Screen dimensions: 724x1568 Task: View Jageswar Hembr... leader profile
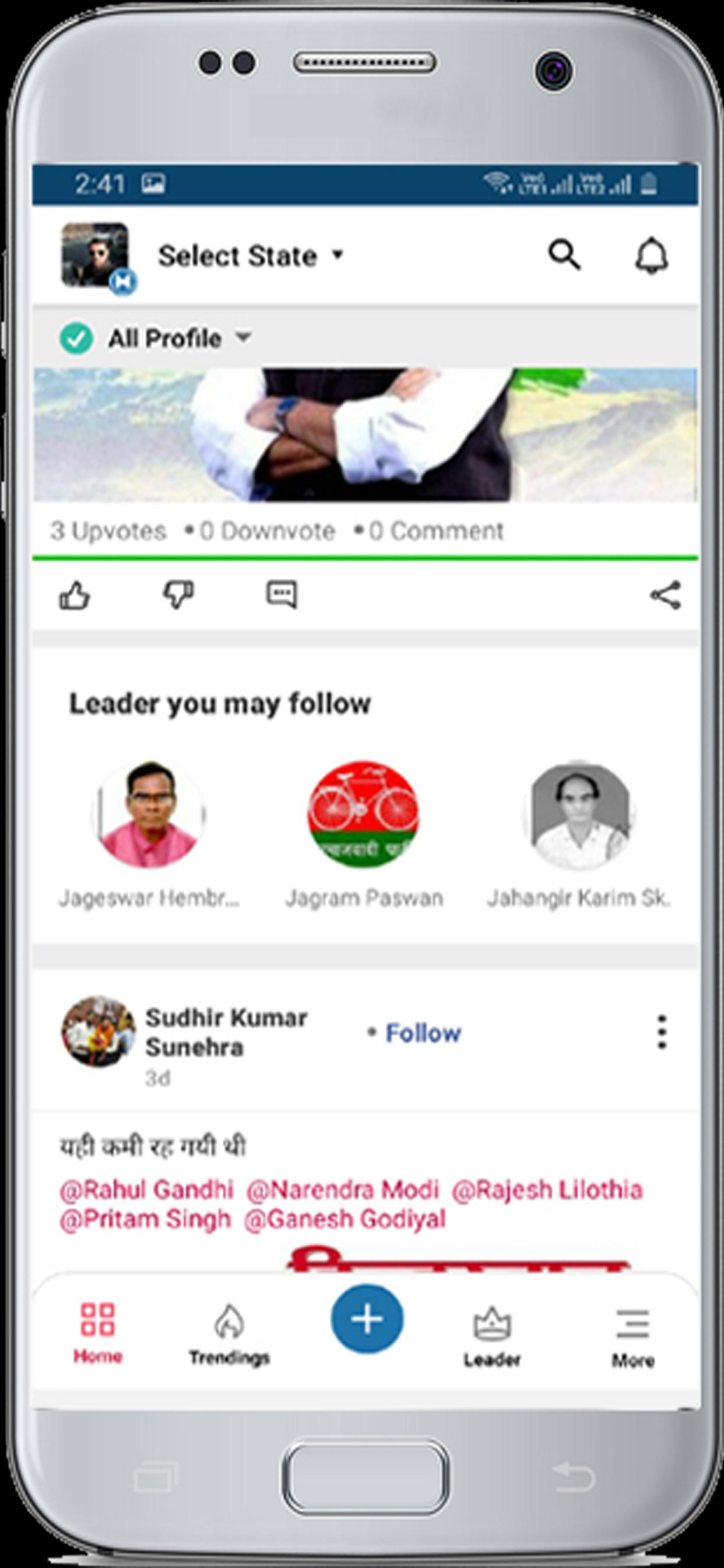click(x=149, y=814)
